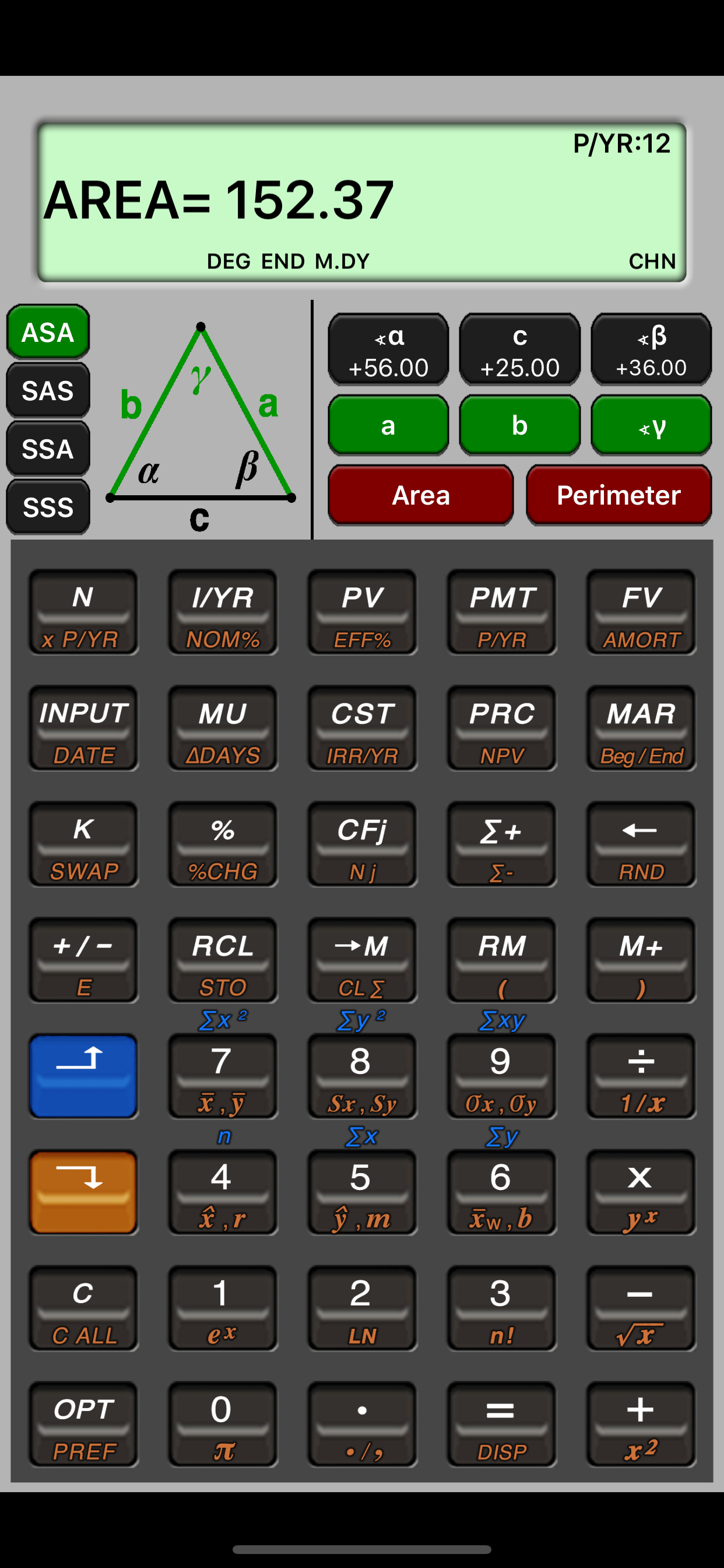Hit the blue up-shift key
Screen dimensions: 724x1568
[83, 1076]
